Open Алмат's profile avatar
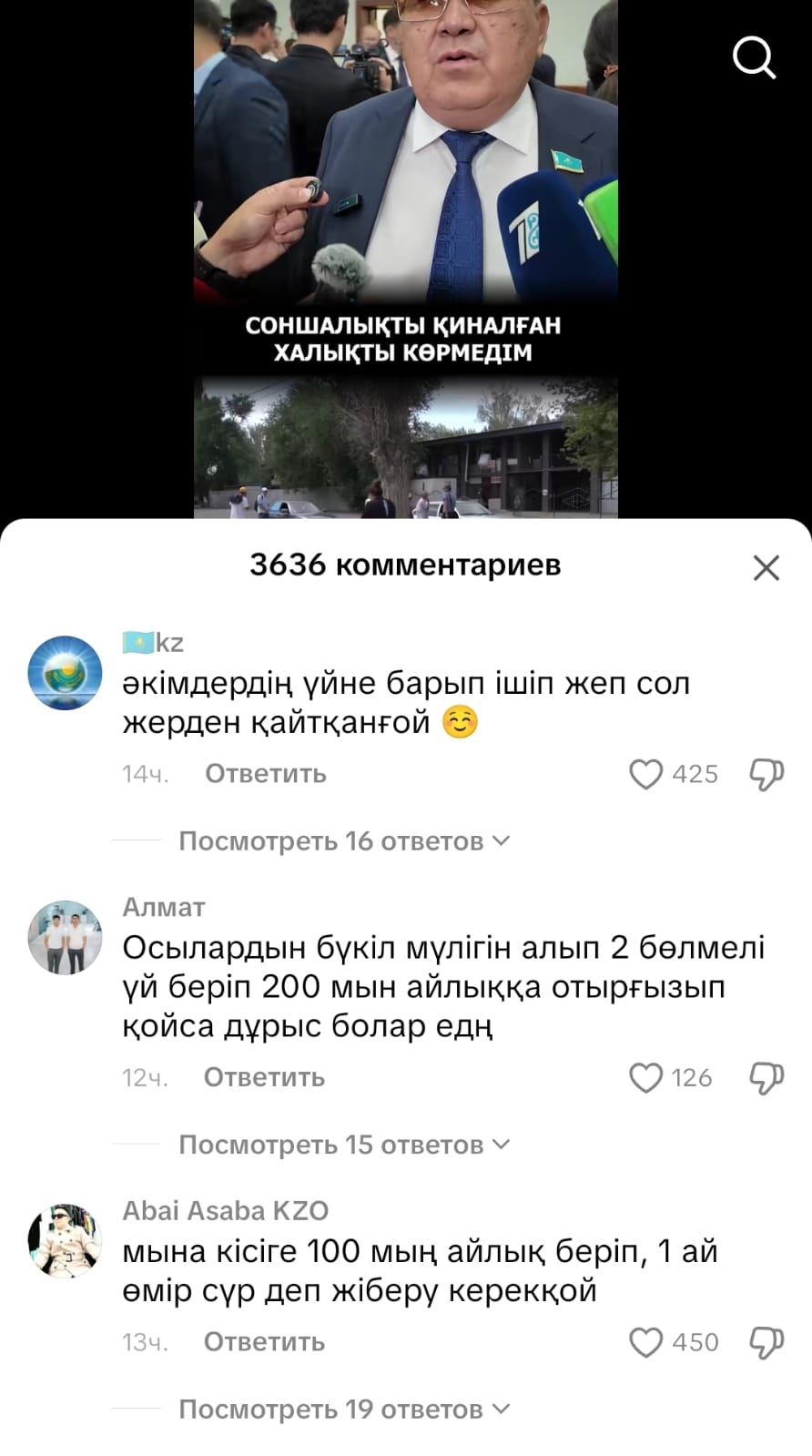 [65, 938]
